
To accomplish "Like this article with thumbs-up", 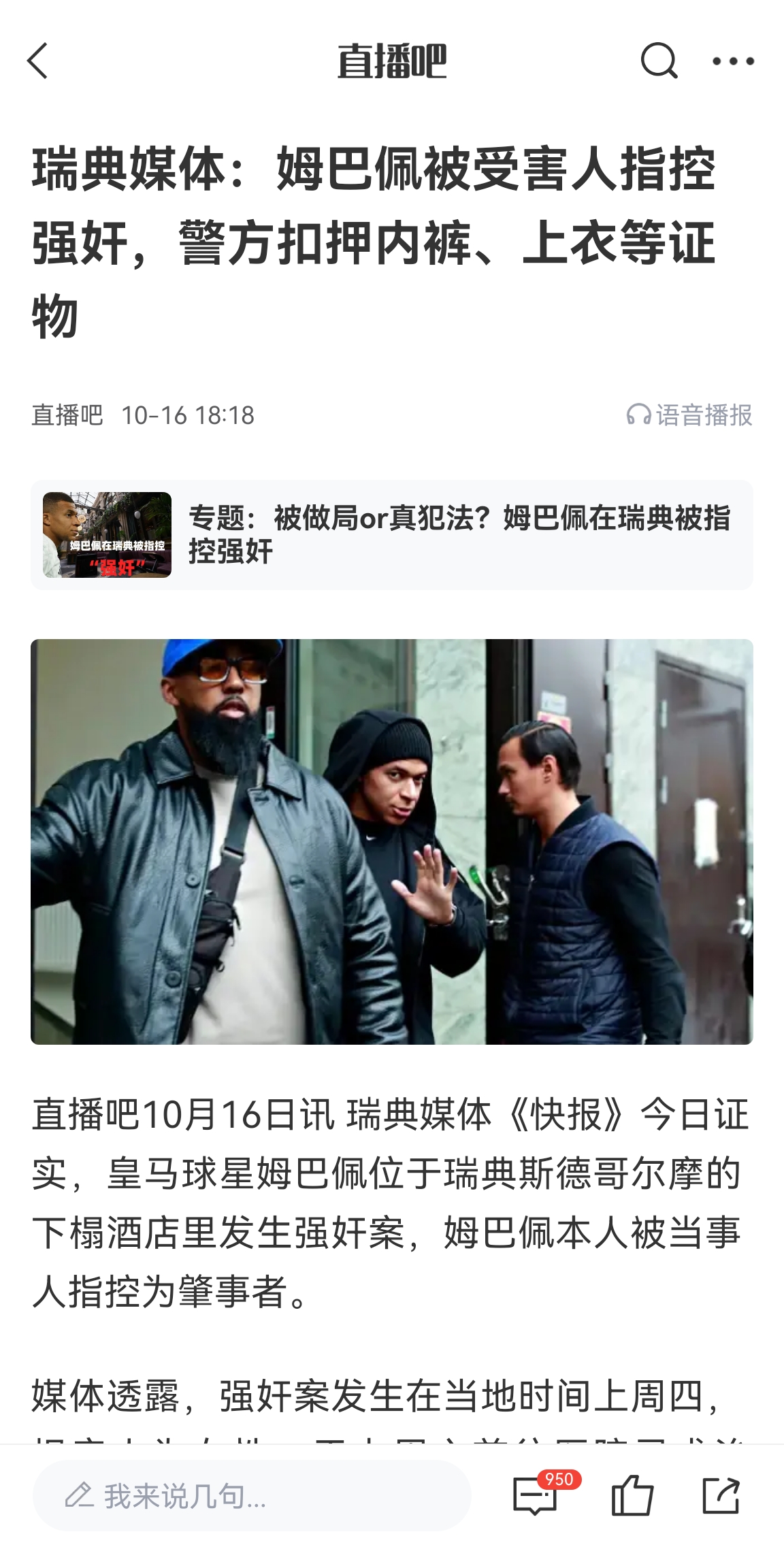I will 632,1495.
